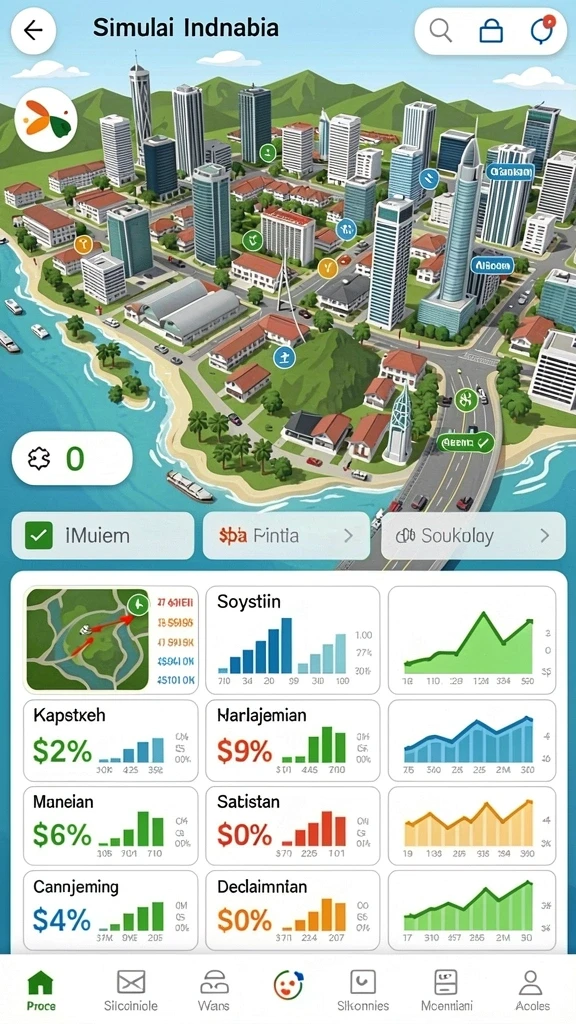576x1024 pixels.
Task: Open the Kapstkeh $2% card
Action: [110, 741]
